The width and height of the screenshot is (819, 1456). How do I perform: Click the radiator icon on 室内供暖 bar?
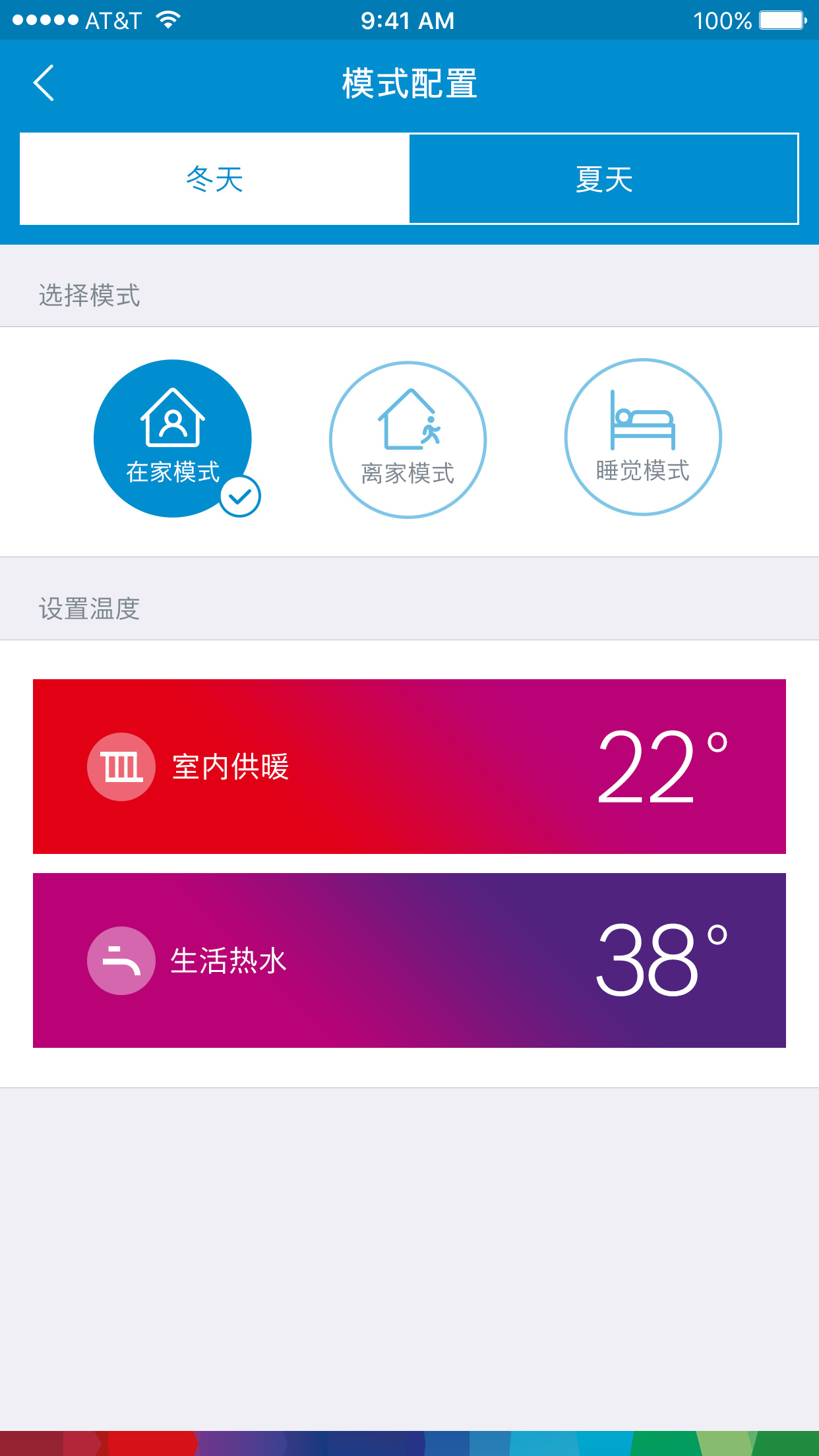tap(121, 766)
